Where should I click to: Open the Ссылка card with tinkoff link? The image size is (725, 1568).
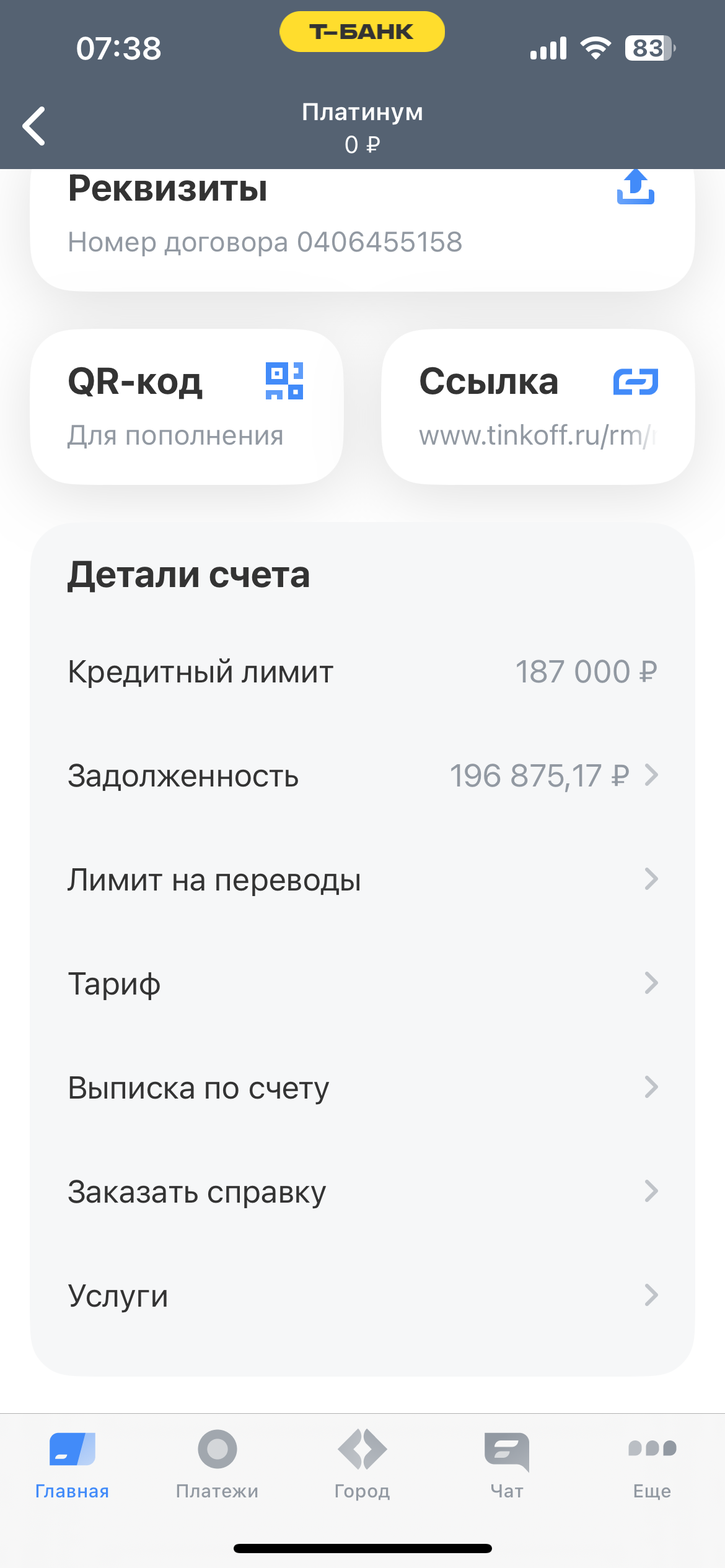(537, 407)
